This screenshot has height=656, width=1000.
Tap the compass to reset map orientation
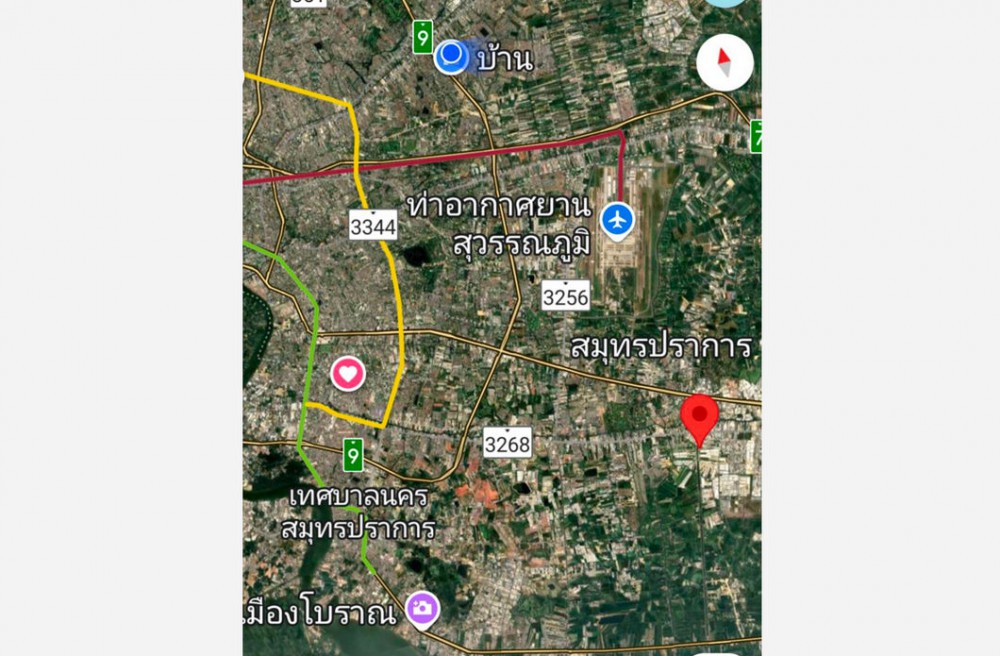point(725,63)
